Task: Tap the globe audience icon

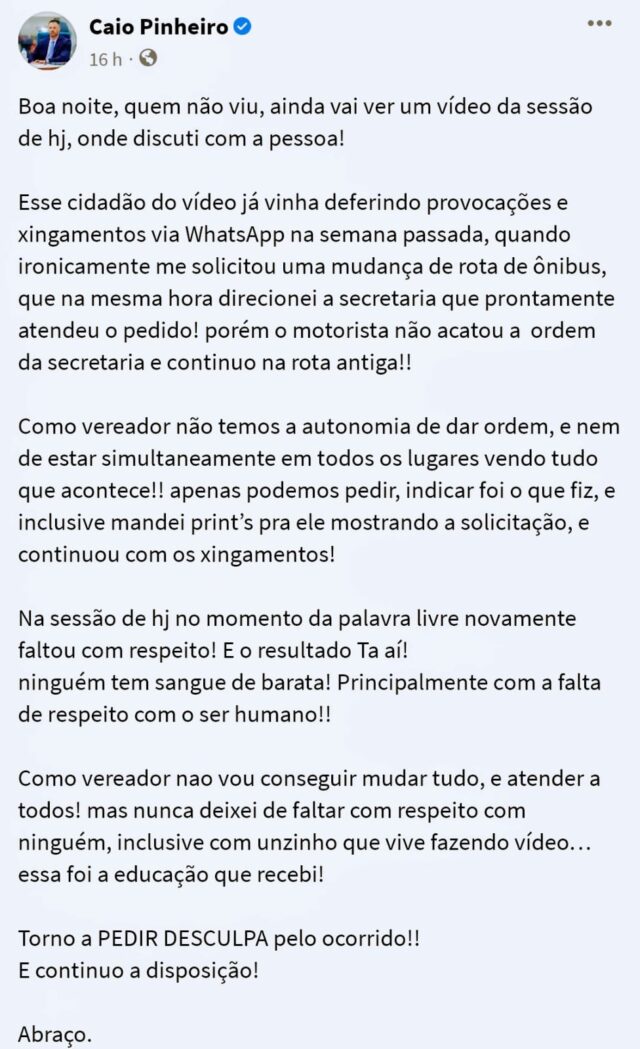Action: (x=148, y=59)
